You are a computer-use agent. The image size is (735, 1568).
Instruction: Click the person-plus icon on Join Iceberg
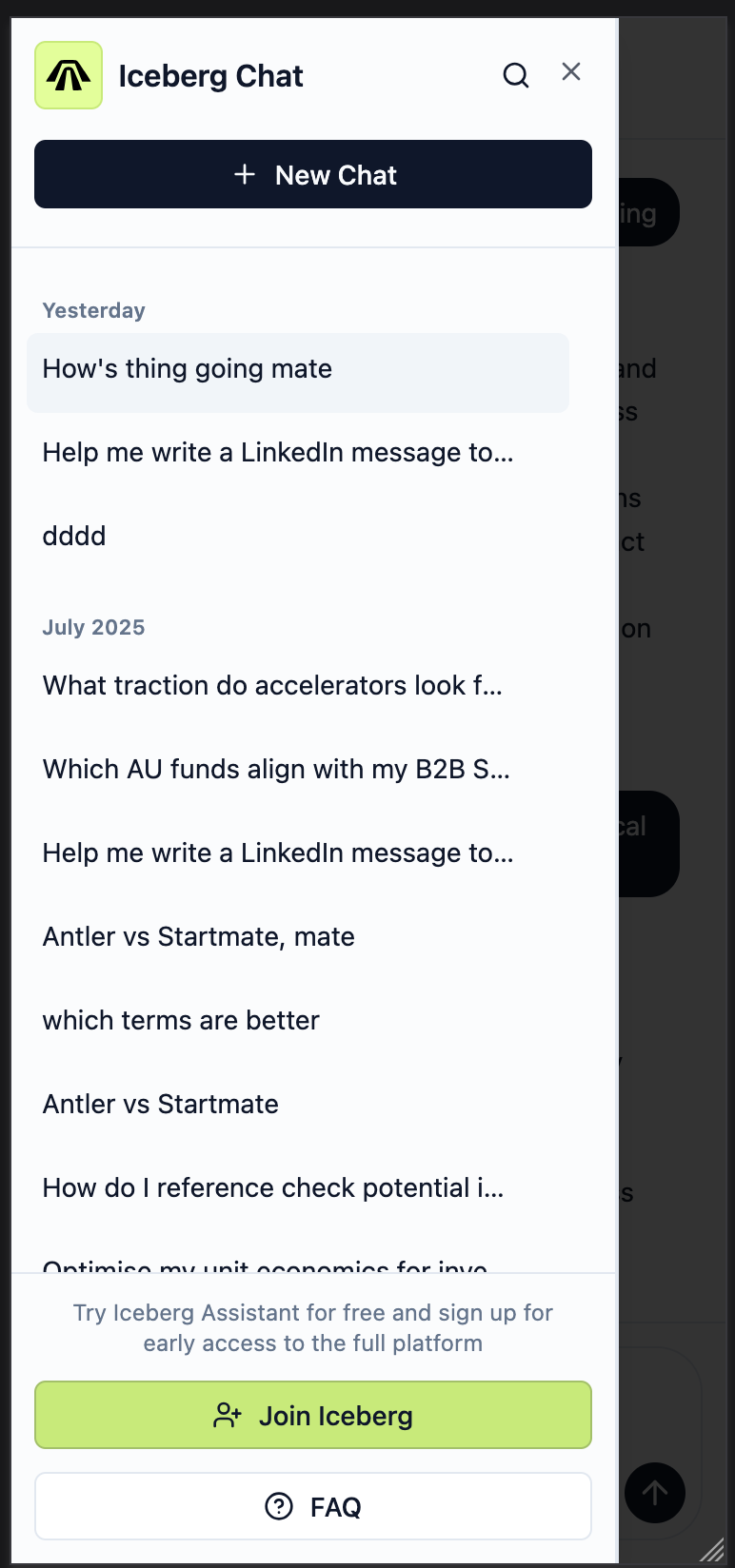[x=228, y=1415]
